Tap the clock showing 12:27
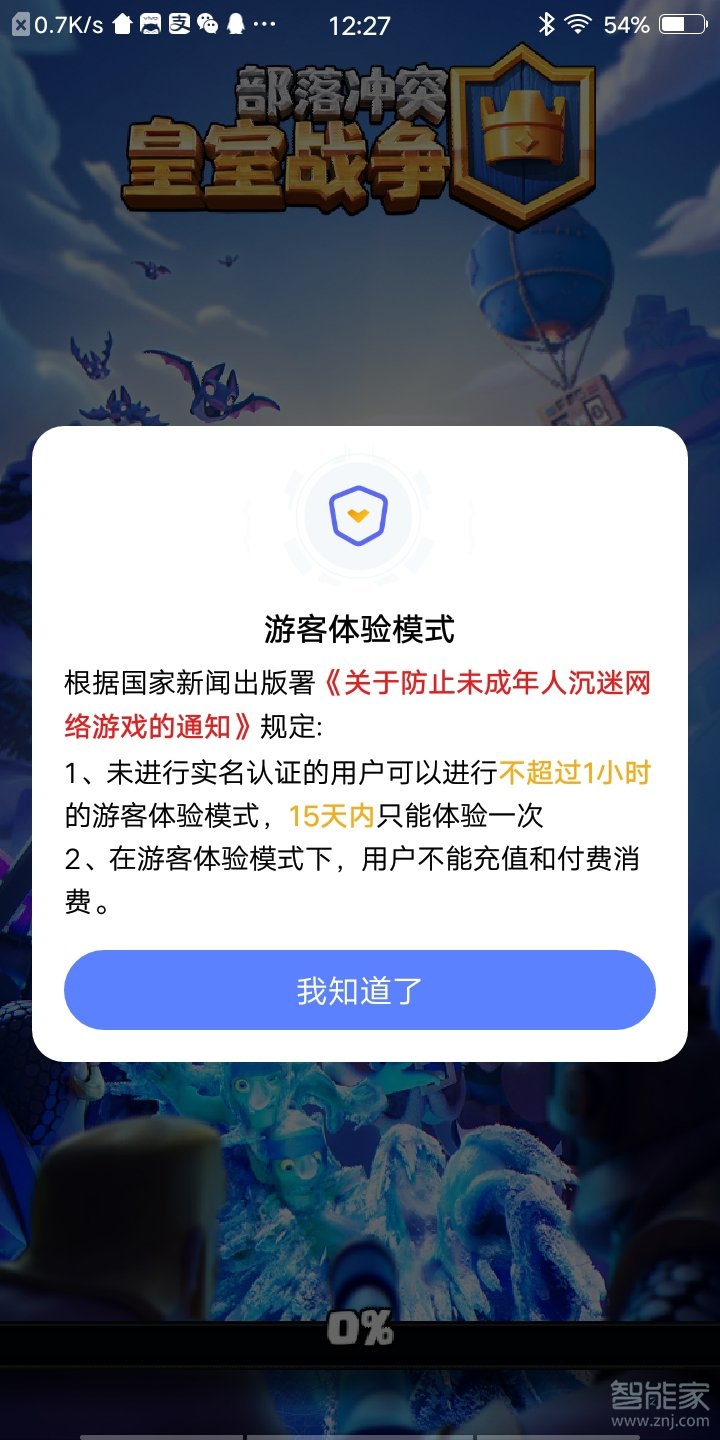 (360, 25)
